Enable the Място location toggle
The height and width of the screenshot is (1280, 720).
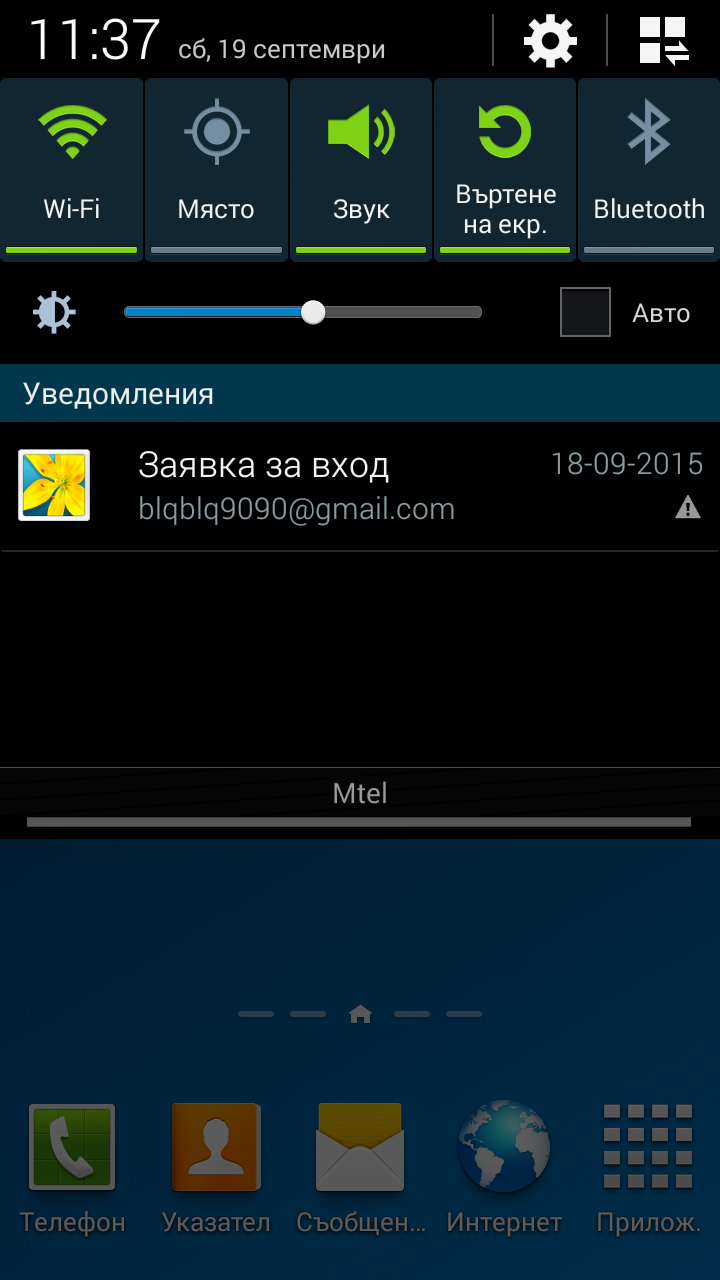[x=216, y=169]
